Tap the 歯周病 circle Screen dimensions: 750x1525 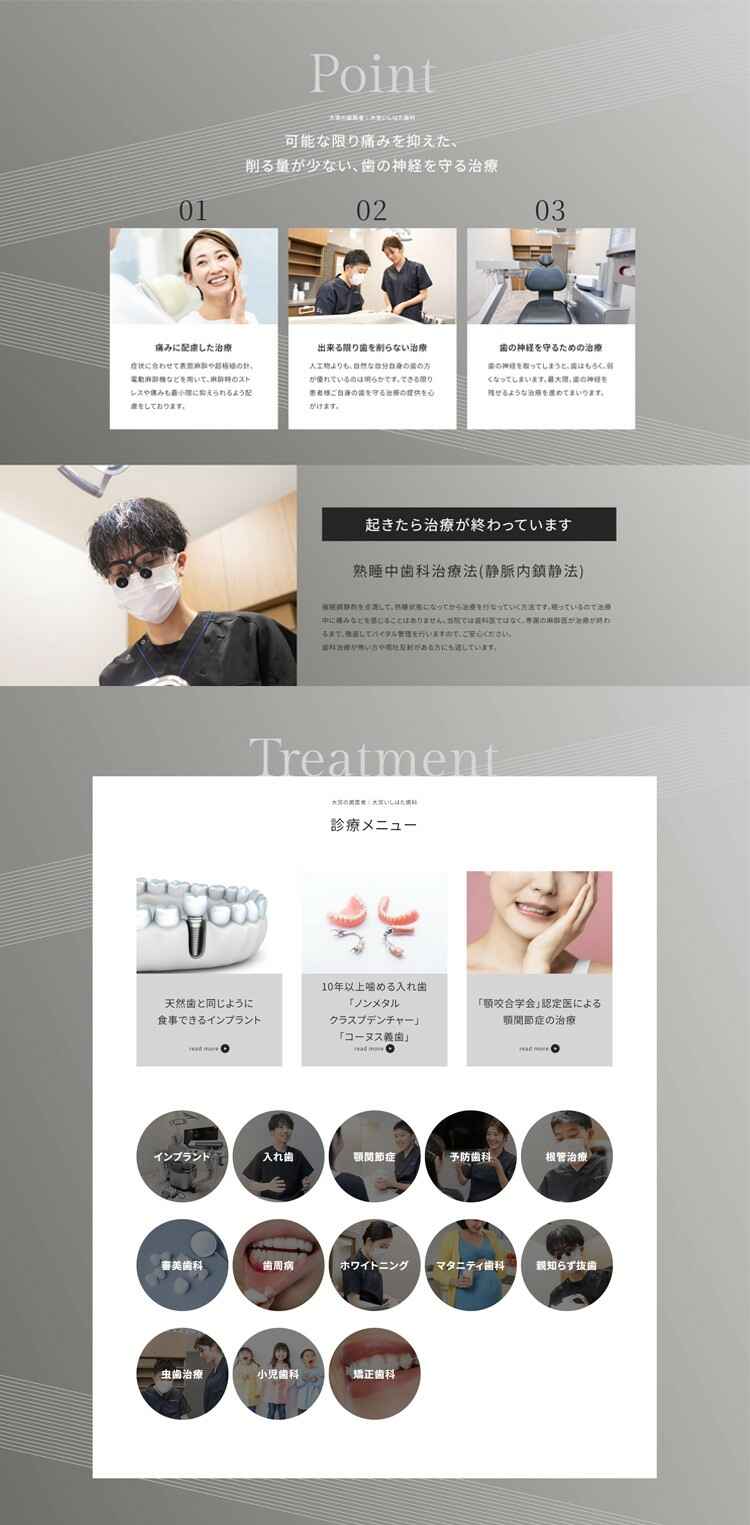tap(278, 1265)
